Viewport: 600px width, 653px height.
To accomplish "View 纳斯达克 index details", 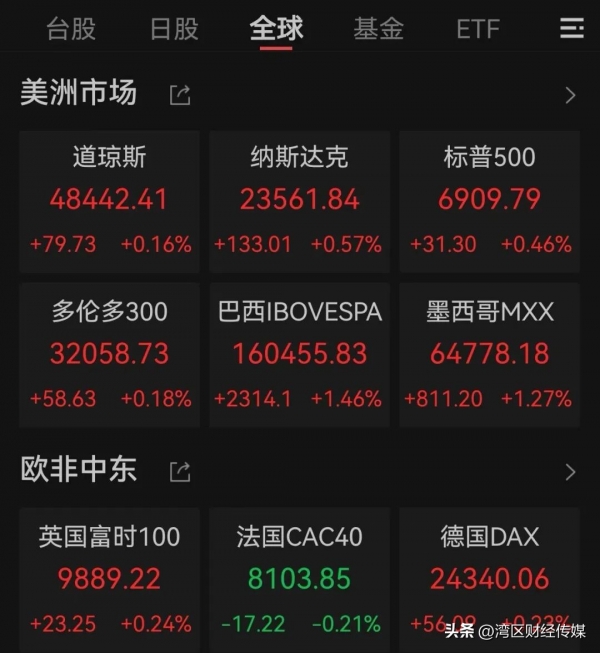I will (299, 201).
